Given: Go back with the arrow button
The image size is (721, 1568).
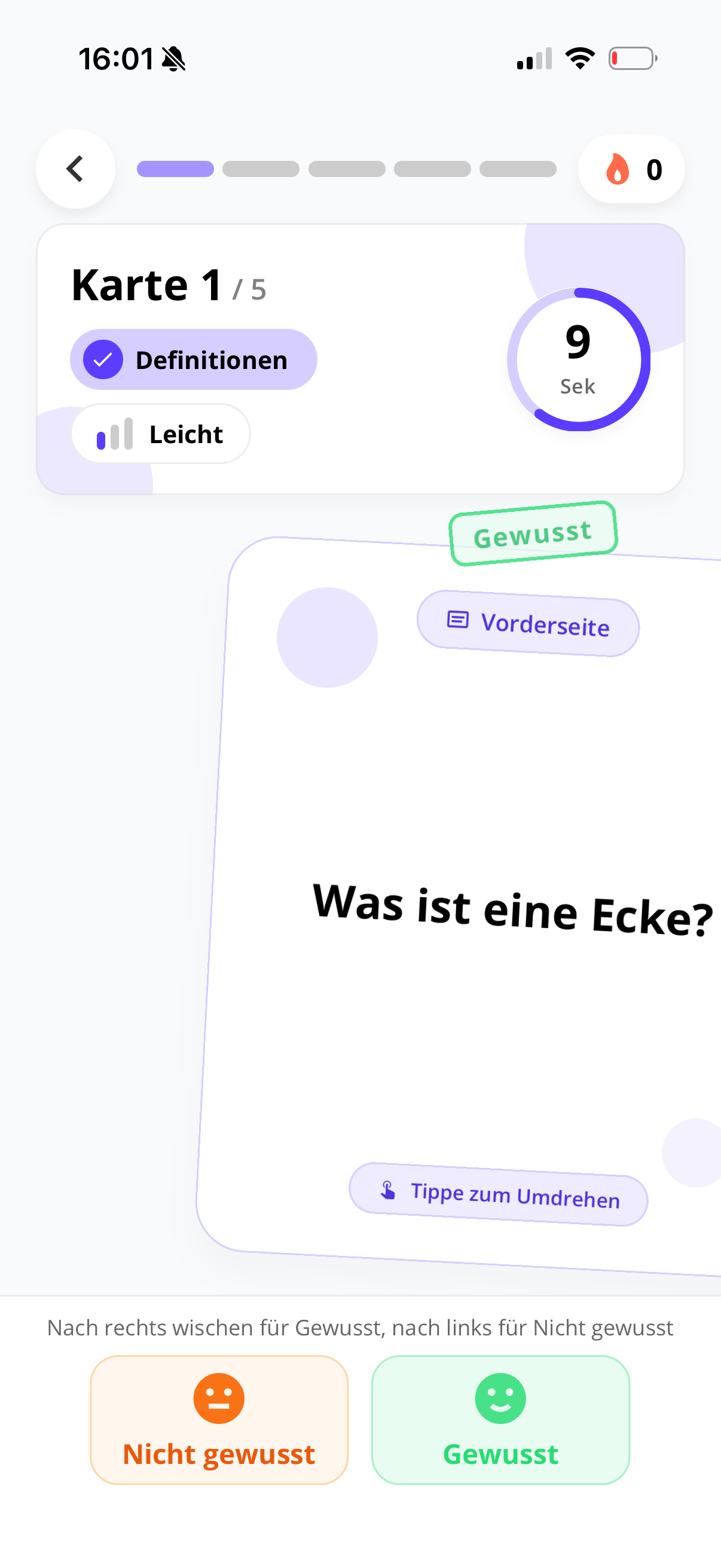Looking at the screenshot, I should pos(75,169).
